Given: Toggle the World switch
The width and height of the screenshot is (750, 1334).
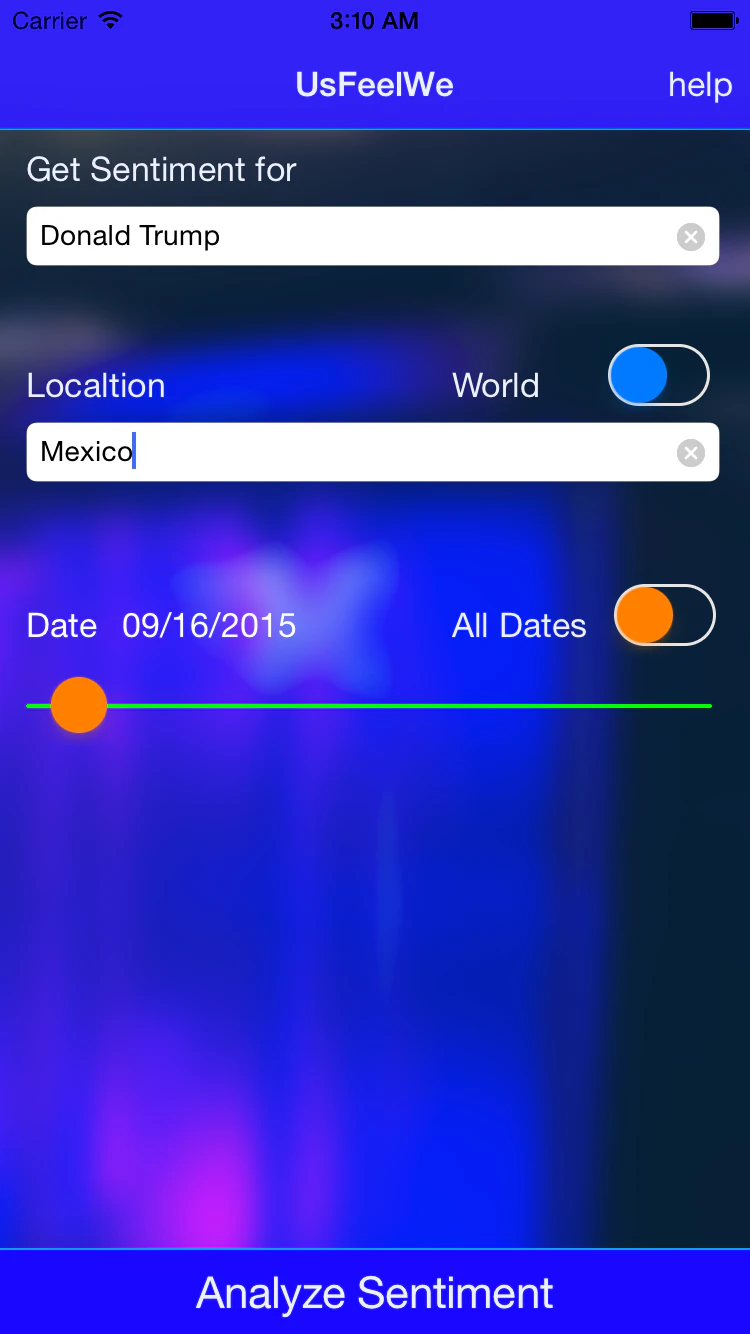Looking at the screenshot, I should click(659, 375).
